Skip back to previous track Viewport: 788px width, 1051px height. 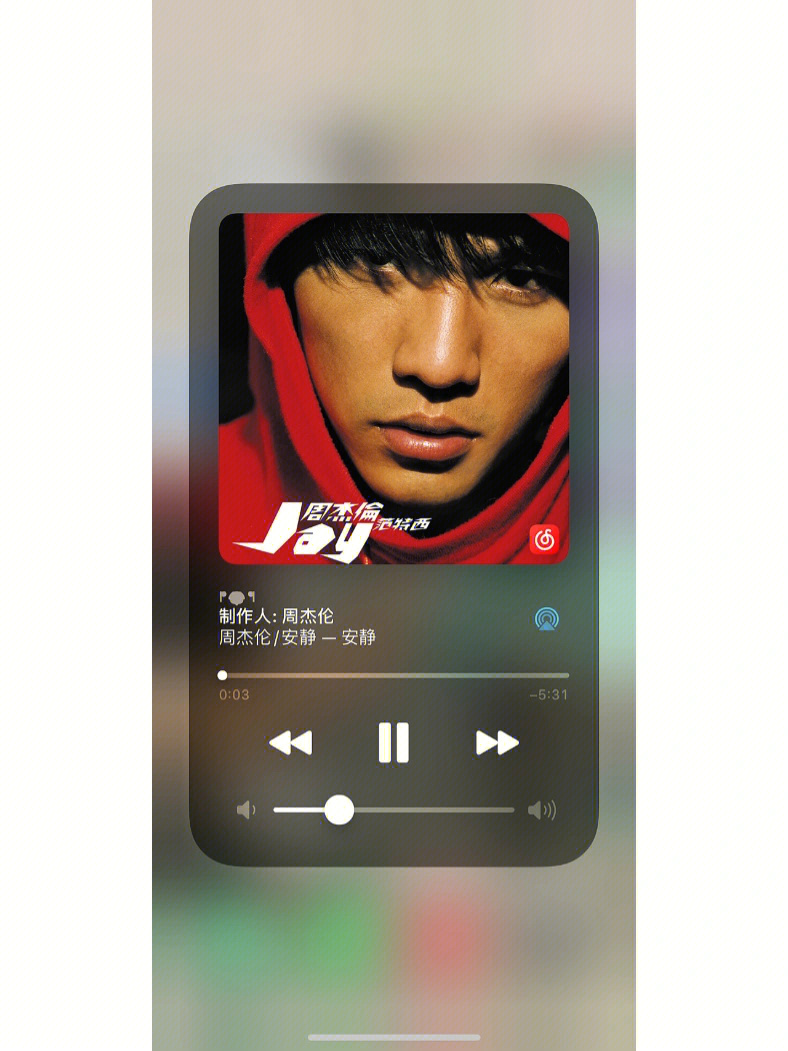[291, 743]
